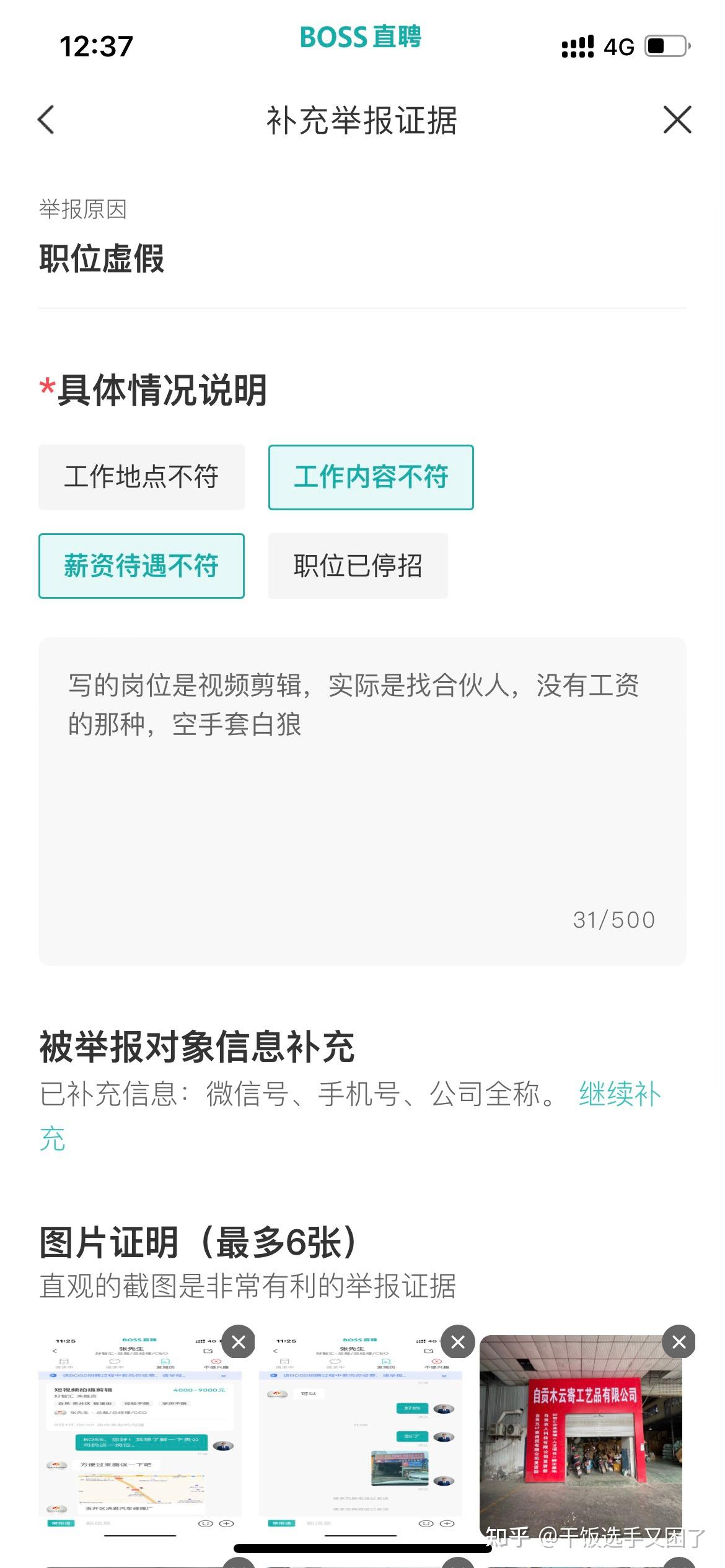
Task: Remove the red storefront photo
Action: [679, 1342]
